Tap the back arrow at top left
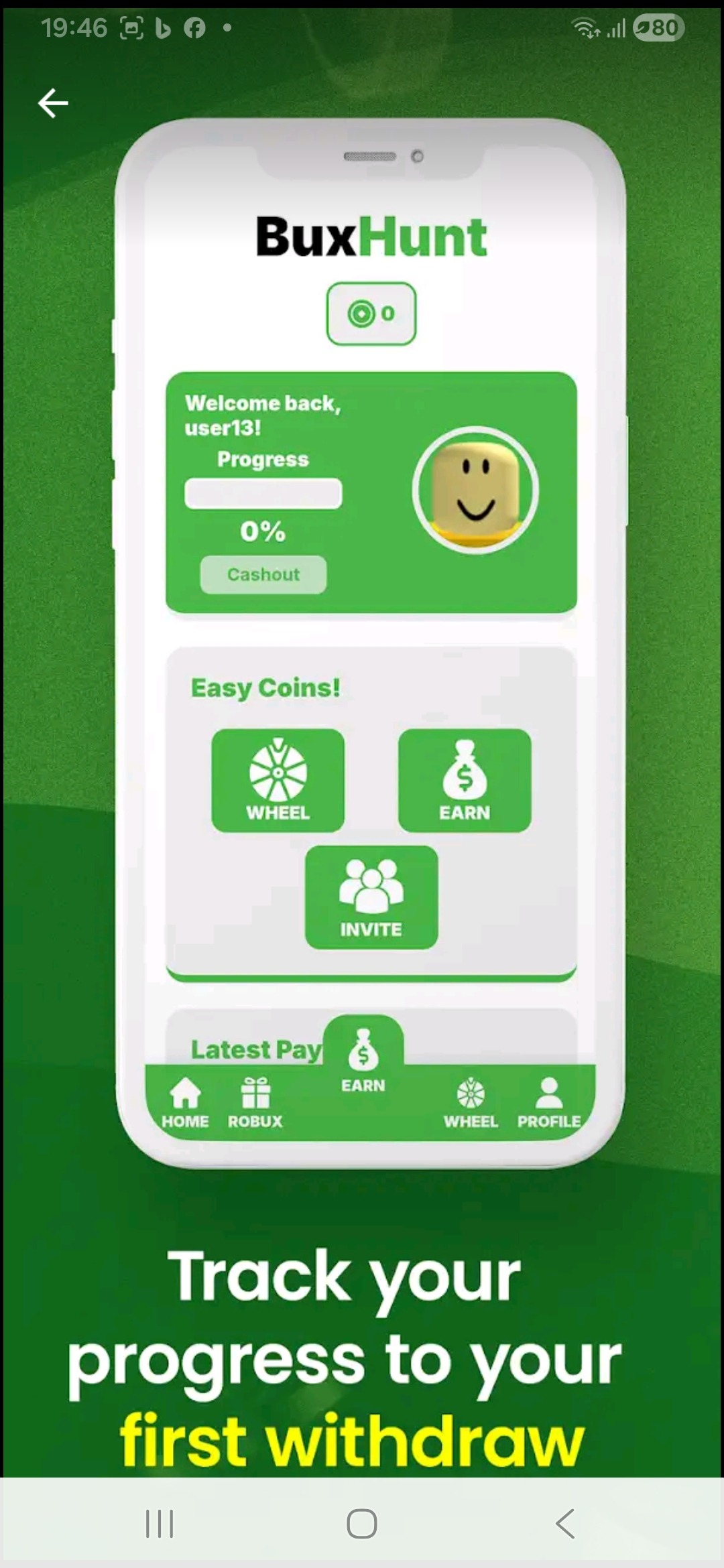This screenshot has height=1568, width=724. pos(52,102)
